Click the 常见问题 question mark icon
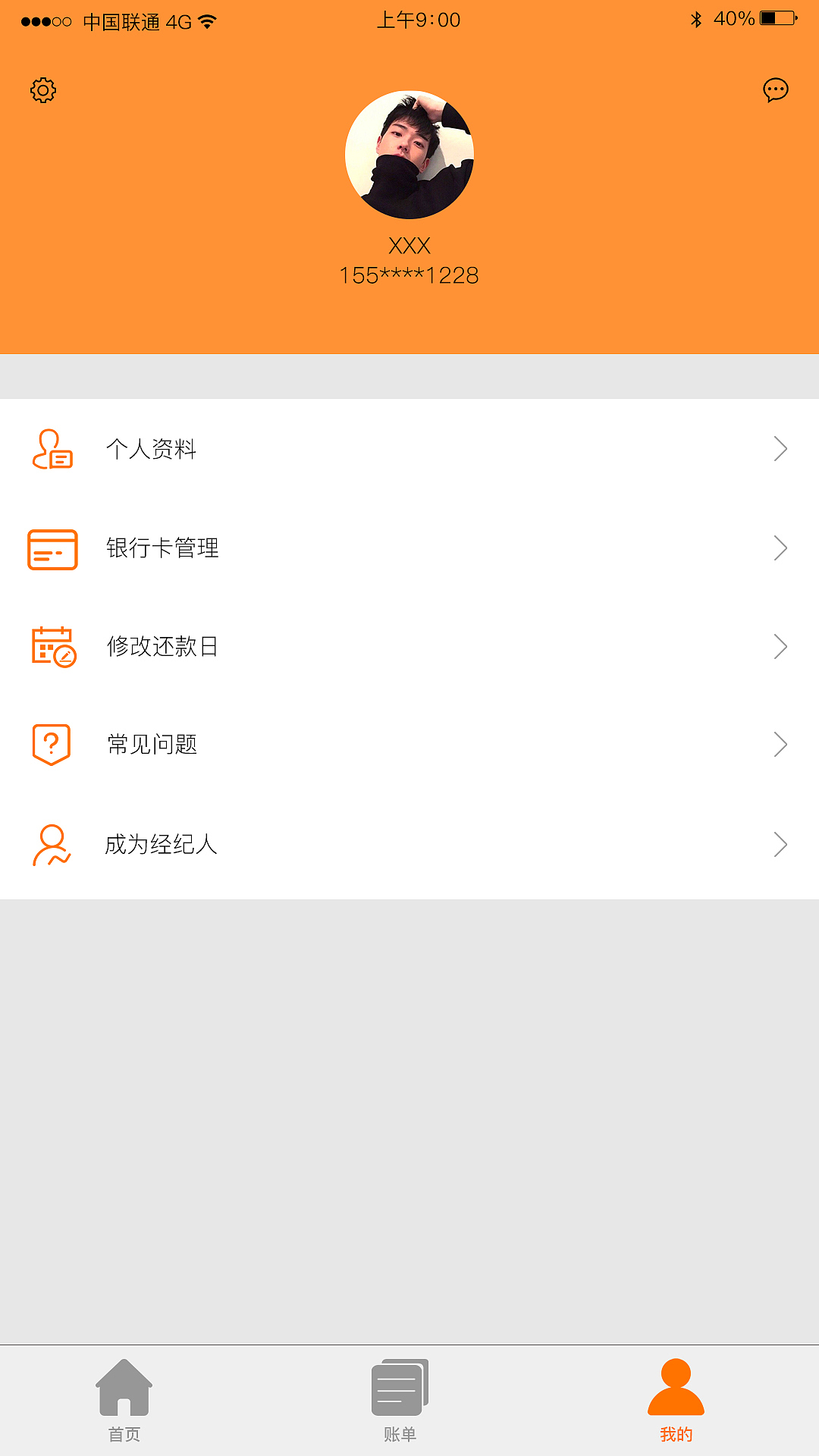The height and width of the screenshot is (1456, 819). coord(51,745)
